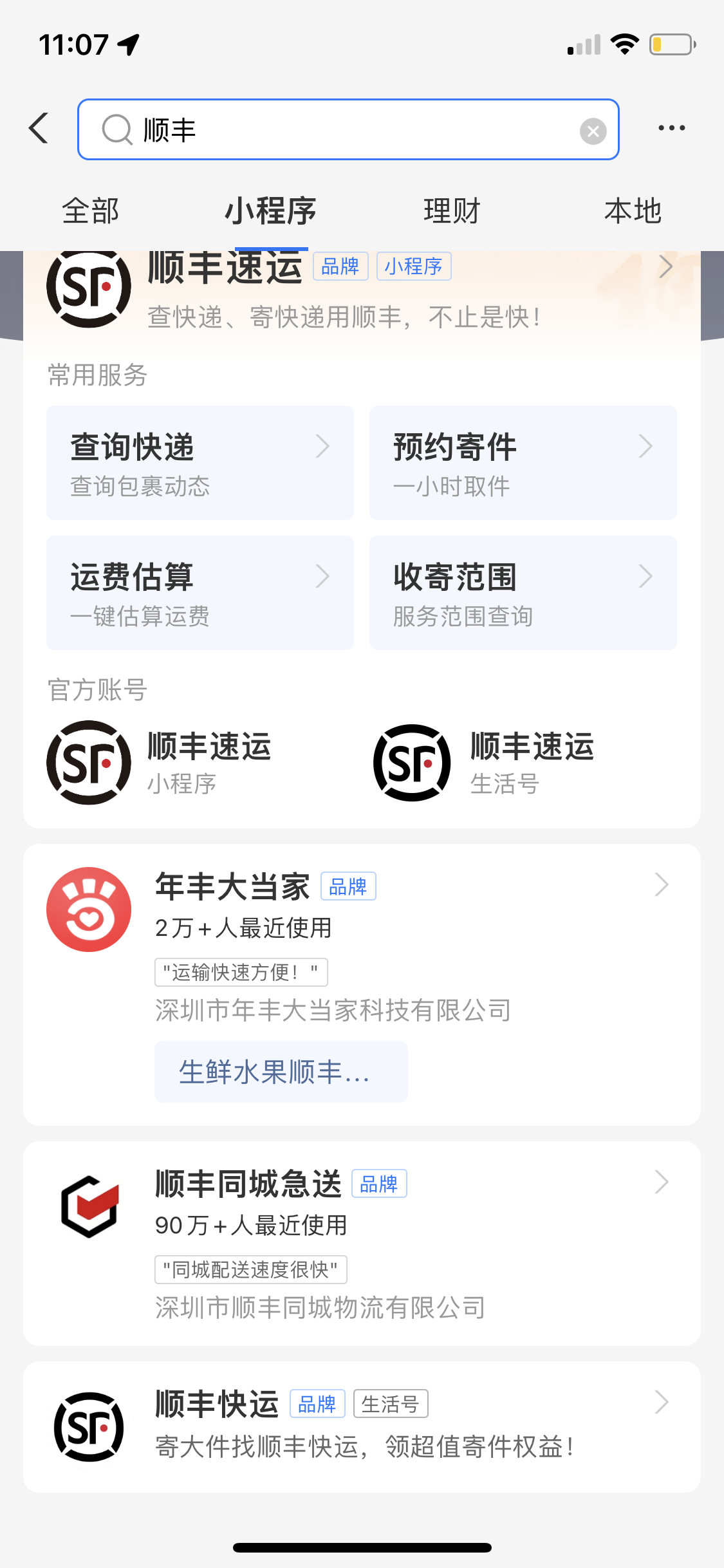724x1568 pixels.
Task: Choose 预约寄件 one-hour pickup service
Action: click(523, 463)
